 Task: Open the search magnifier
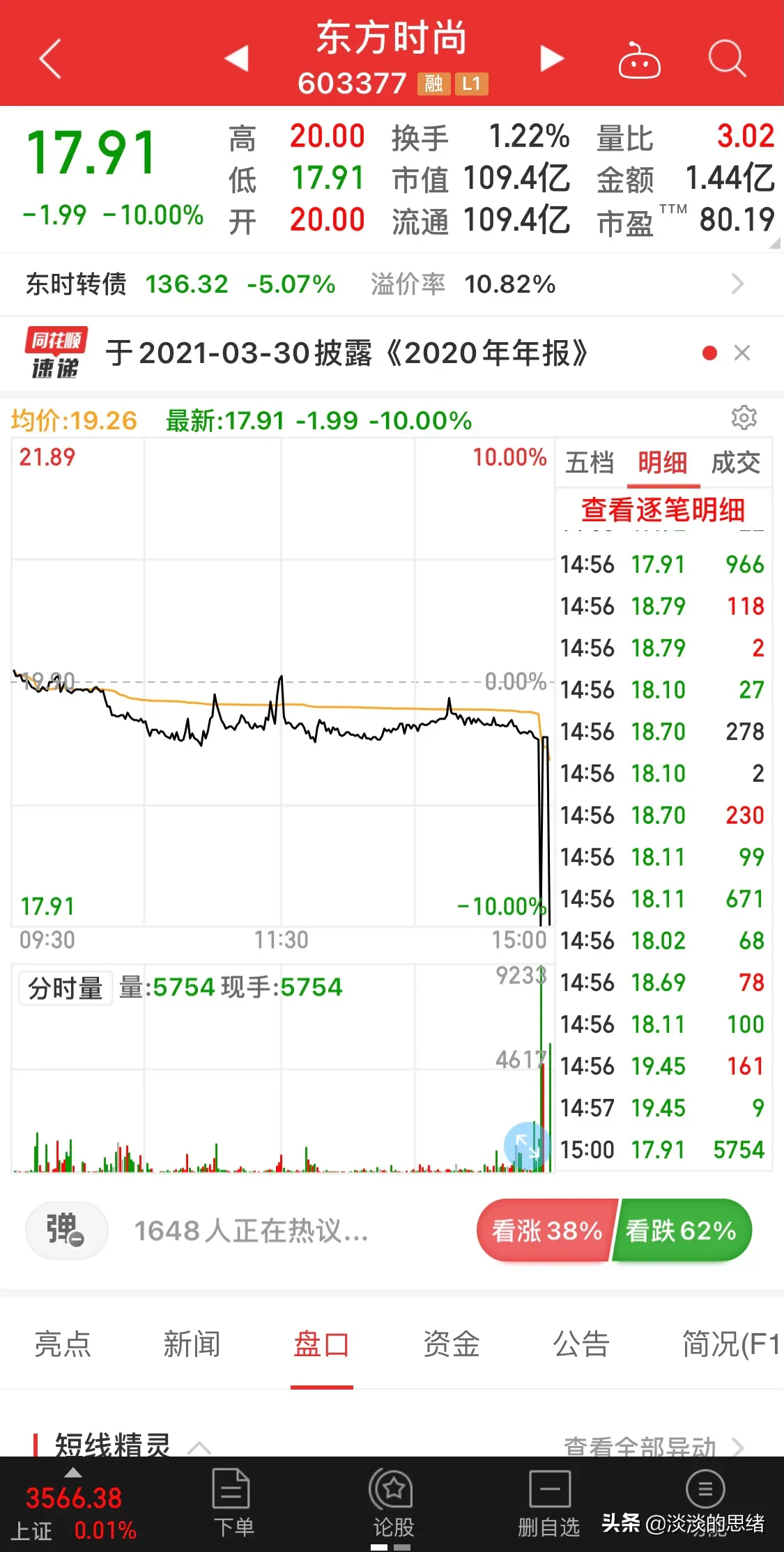(727, 59)
